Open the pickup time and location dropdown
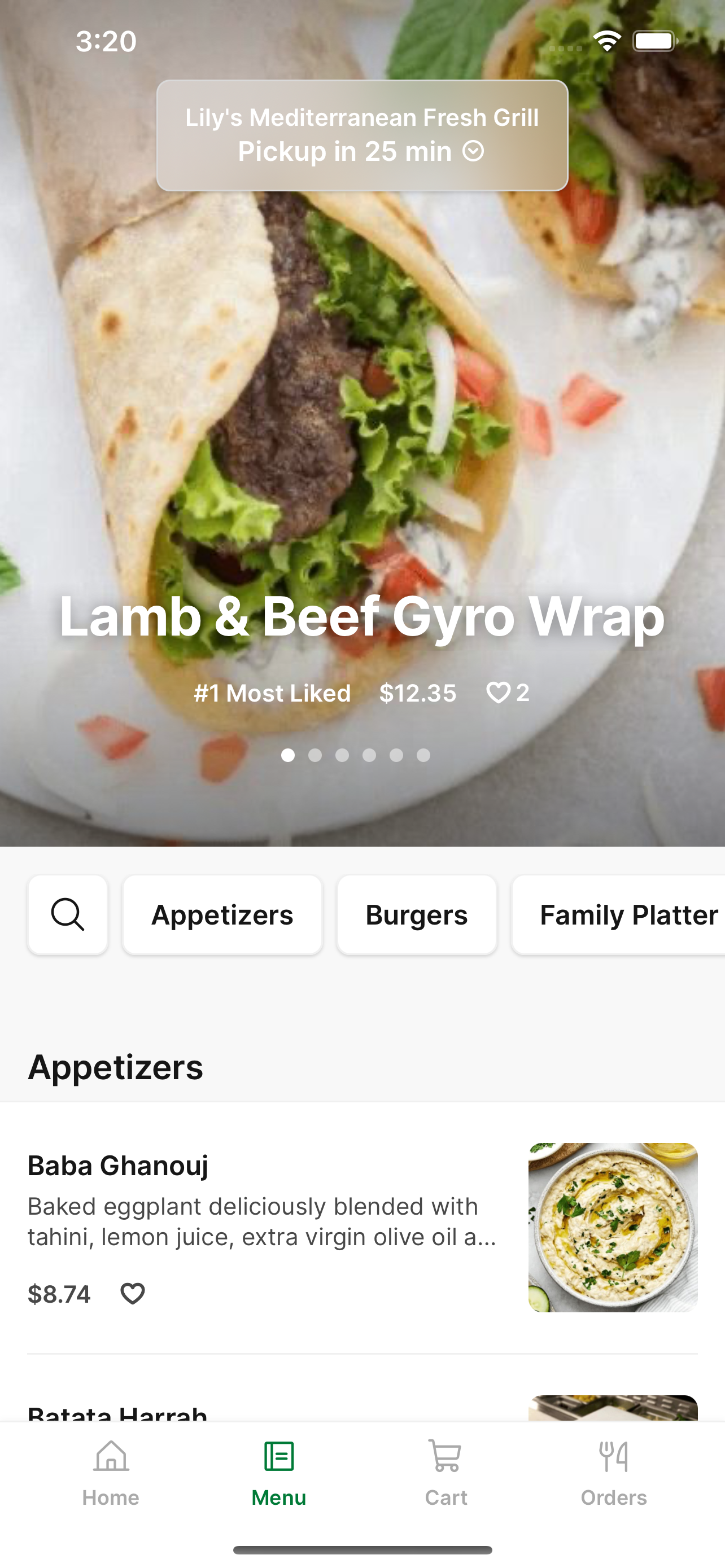The width and height of the screenshot is (725, 1568). (x=362, y=135)
